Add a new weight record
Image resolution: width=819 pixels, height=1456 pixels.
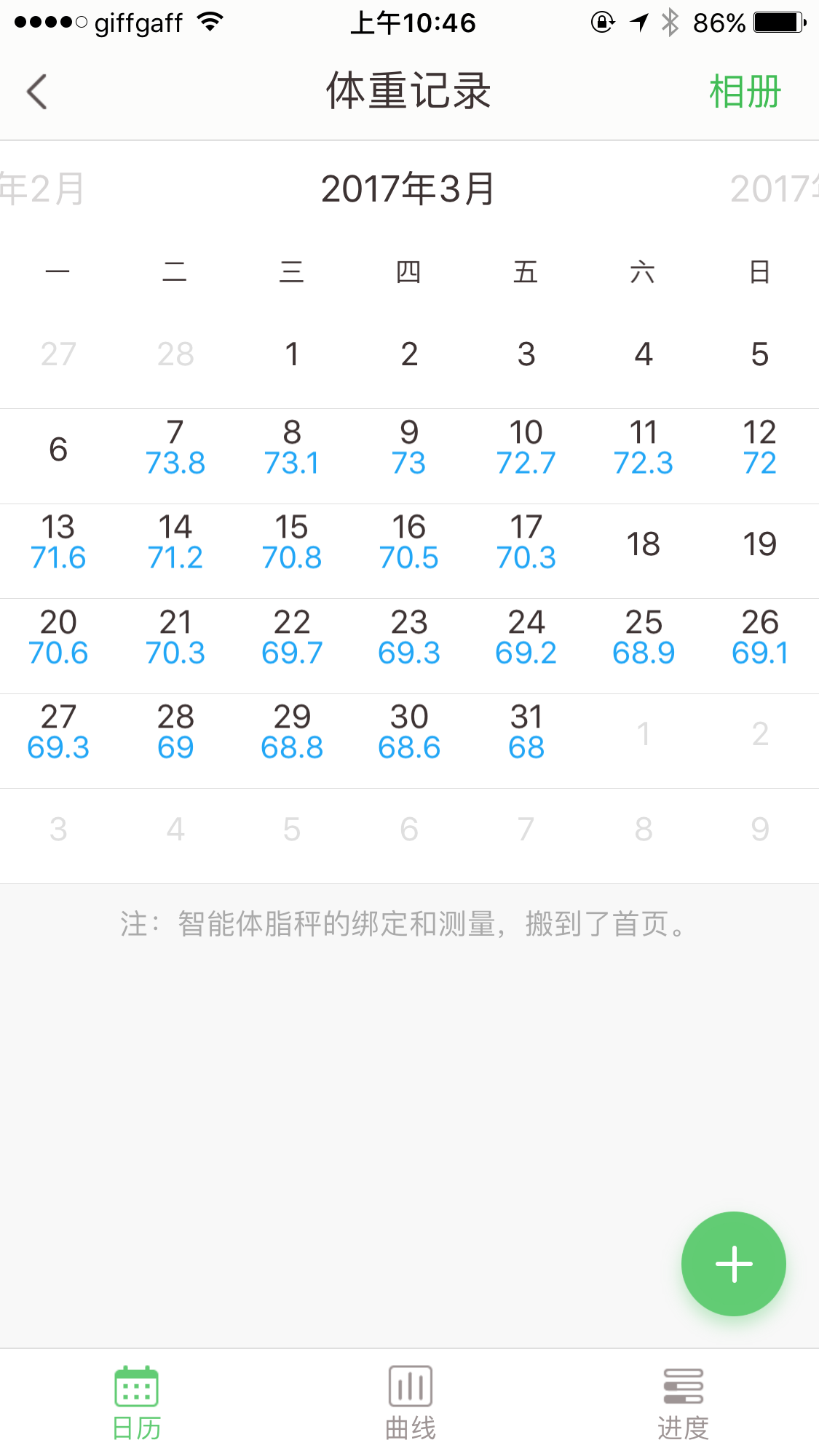[733, 1263]
